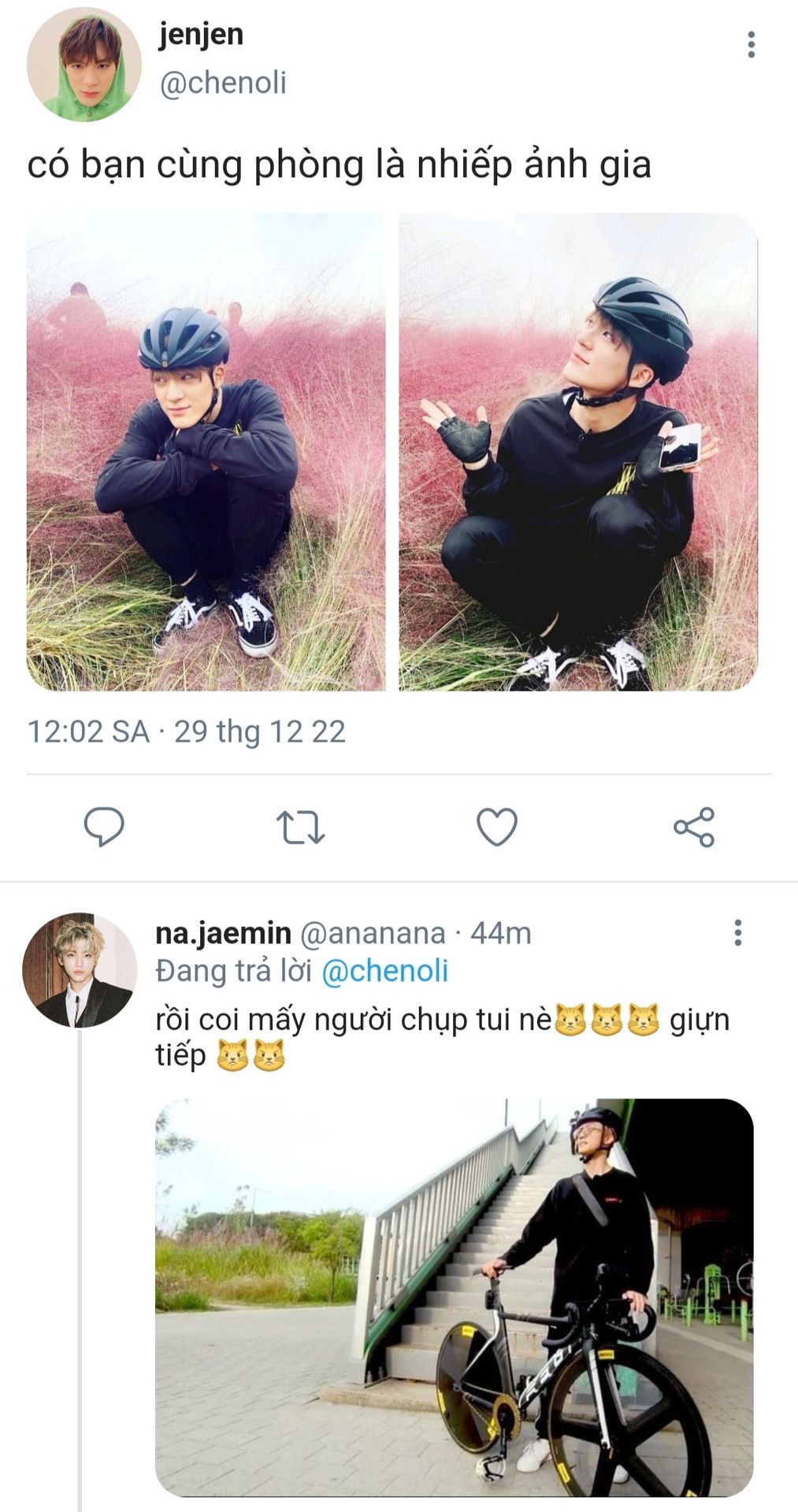Image resolution: width=798 pixels, height=1512 pixels.
Task: View the right photo with phone in hand
Action: pyautogui.click(x=577, y=452)
